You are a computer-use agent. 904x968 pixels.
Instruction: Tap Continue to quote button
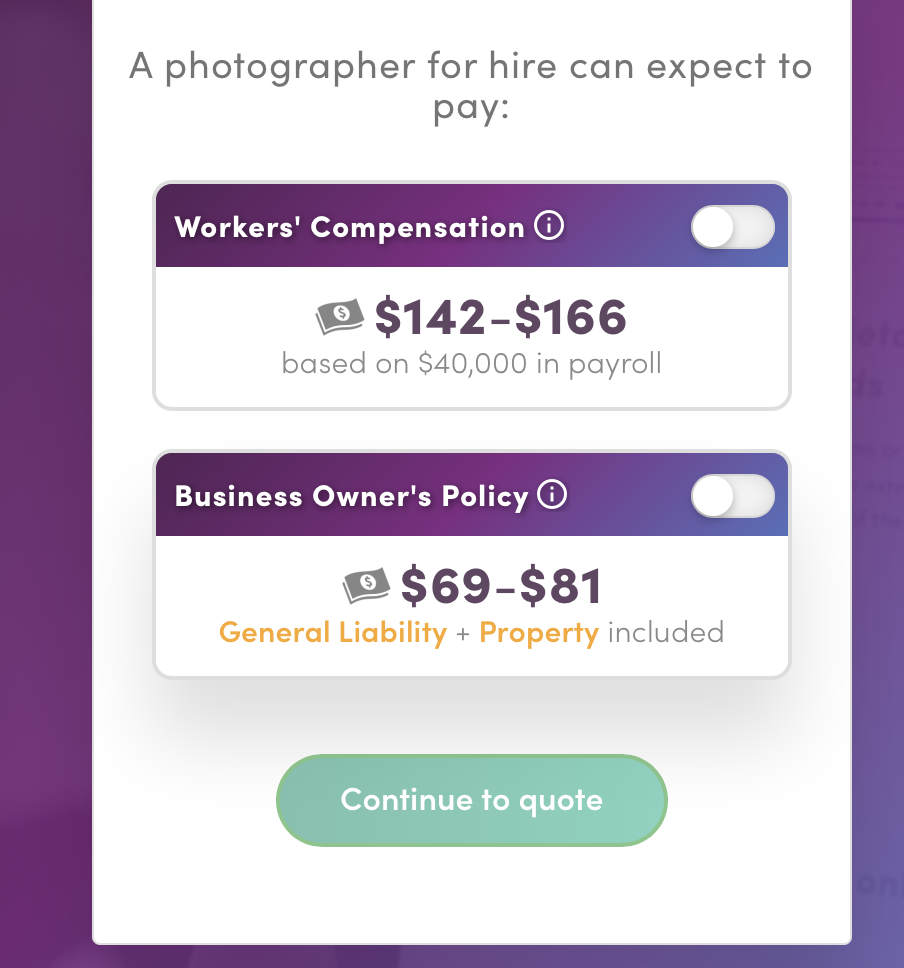(x=471, y=800)
